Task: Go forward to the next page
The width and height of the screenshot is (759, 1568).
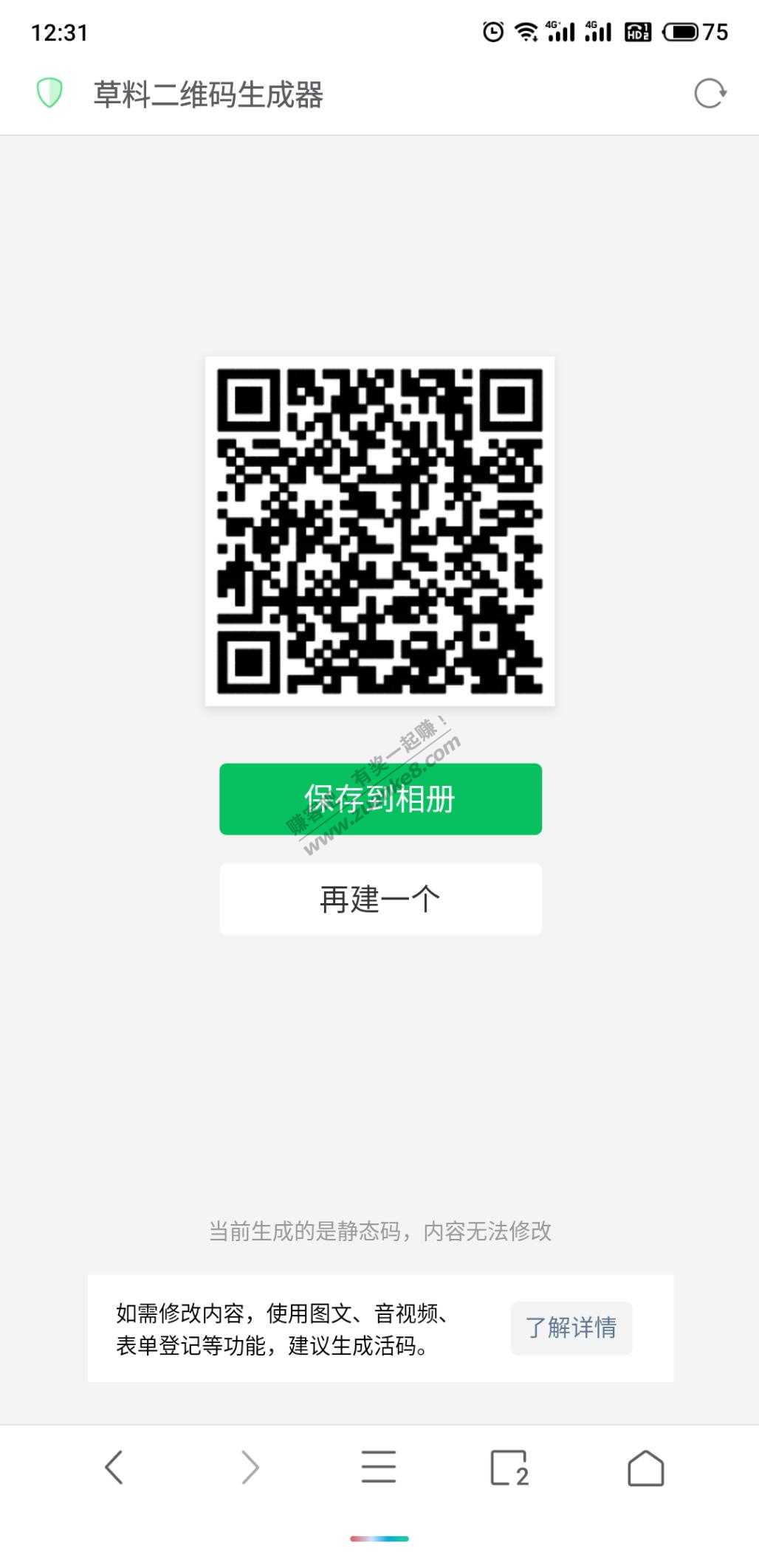Action: 250,1466
